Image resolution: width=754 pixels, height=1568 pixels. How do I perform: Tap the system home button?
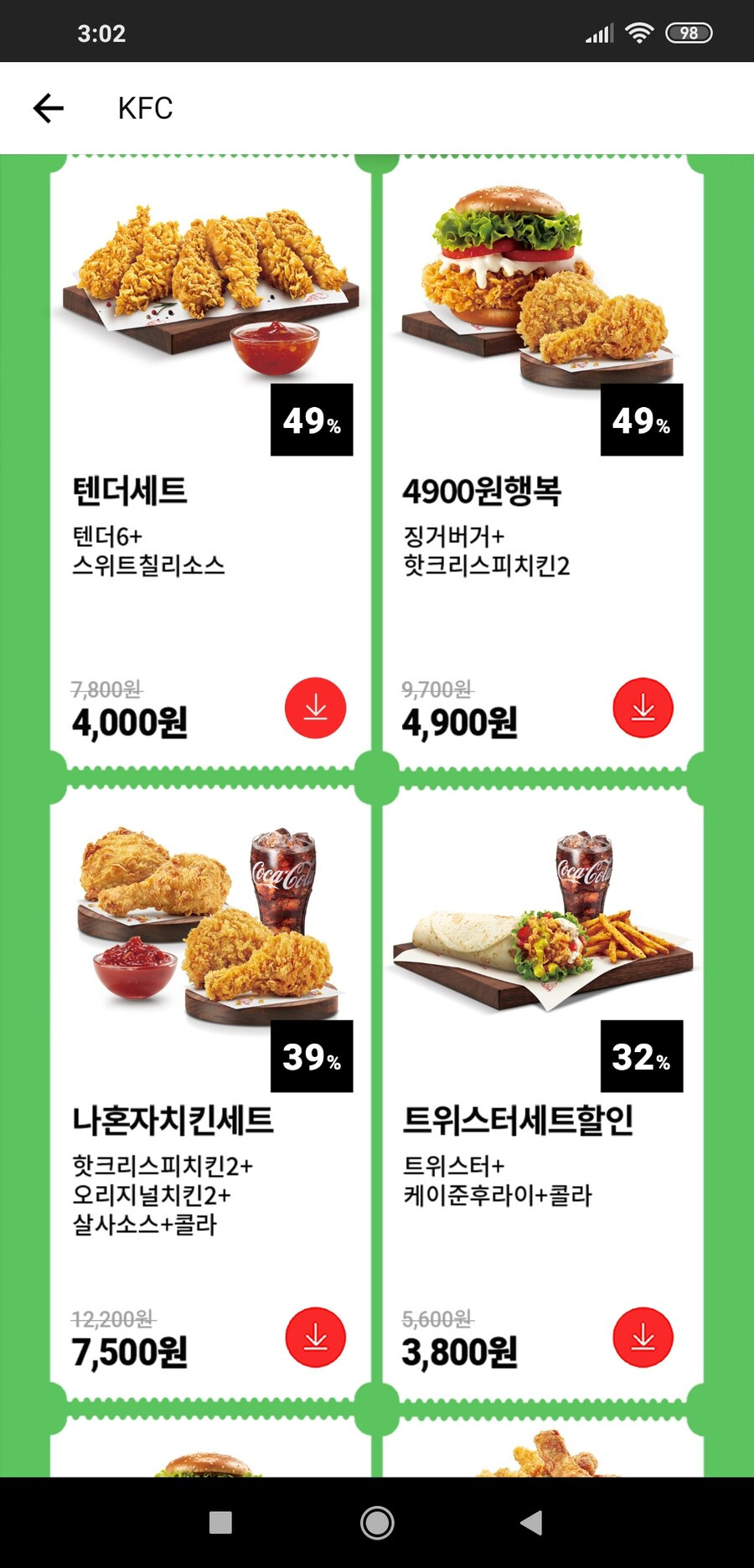point(377,1523)
